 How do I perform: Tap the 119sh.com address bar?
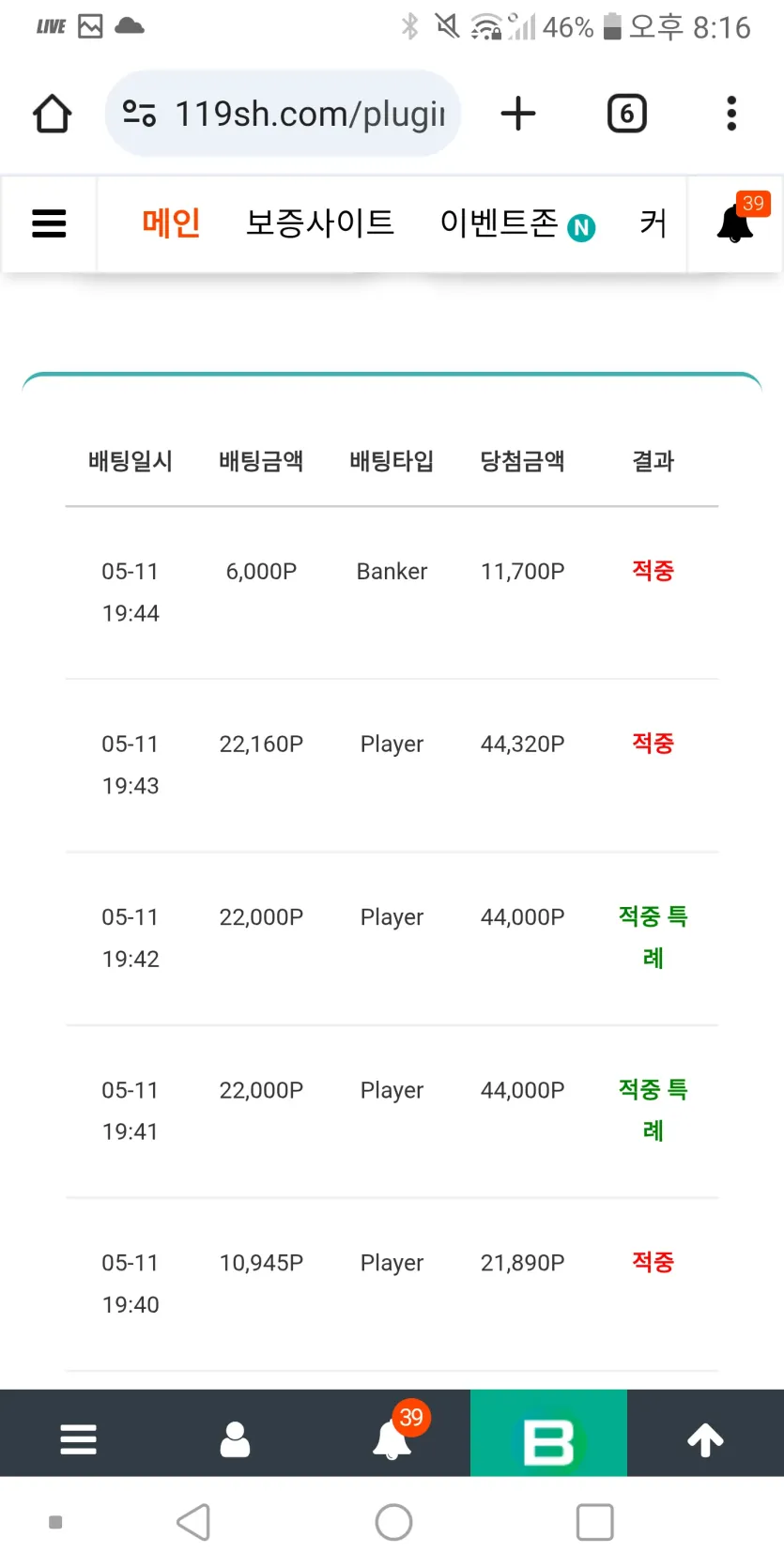283,114
